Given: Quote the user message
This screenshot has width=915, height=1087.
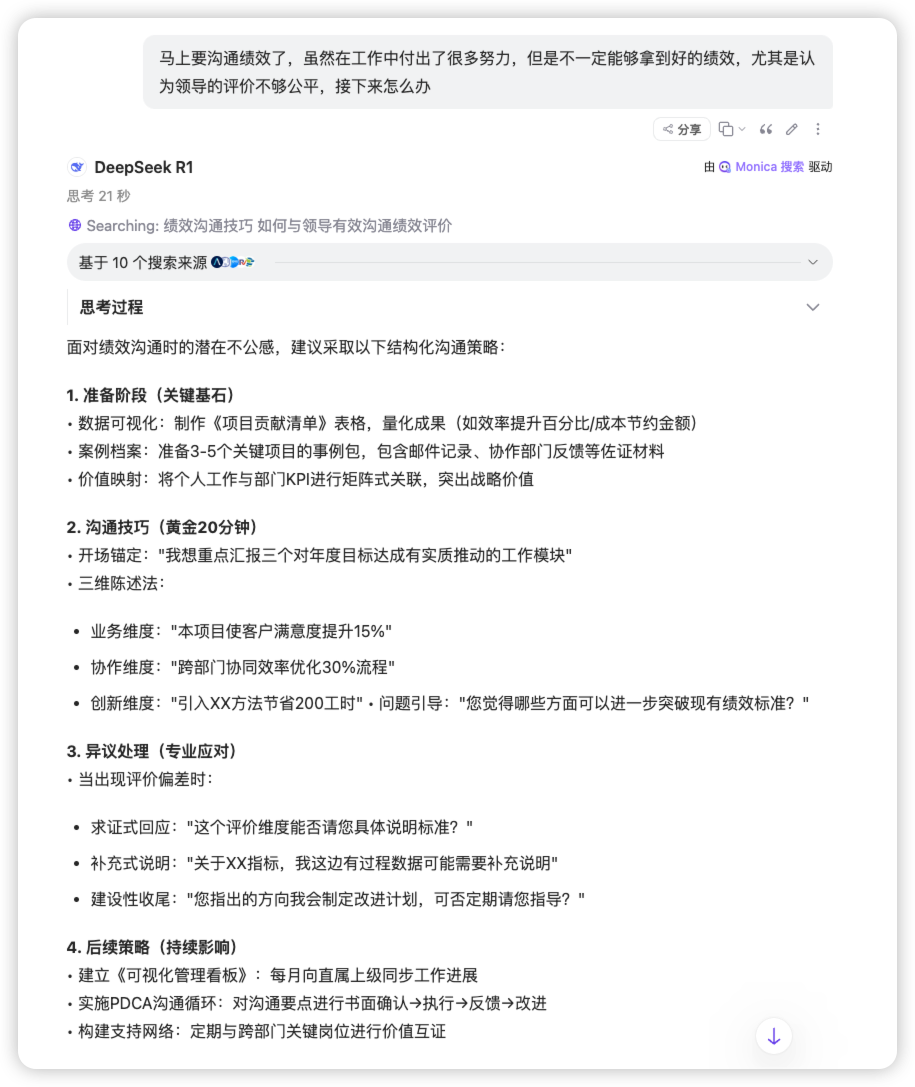Looking at the screenshot, I should (766, 129).
